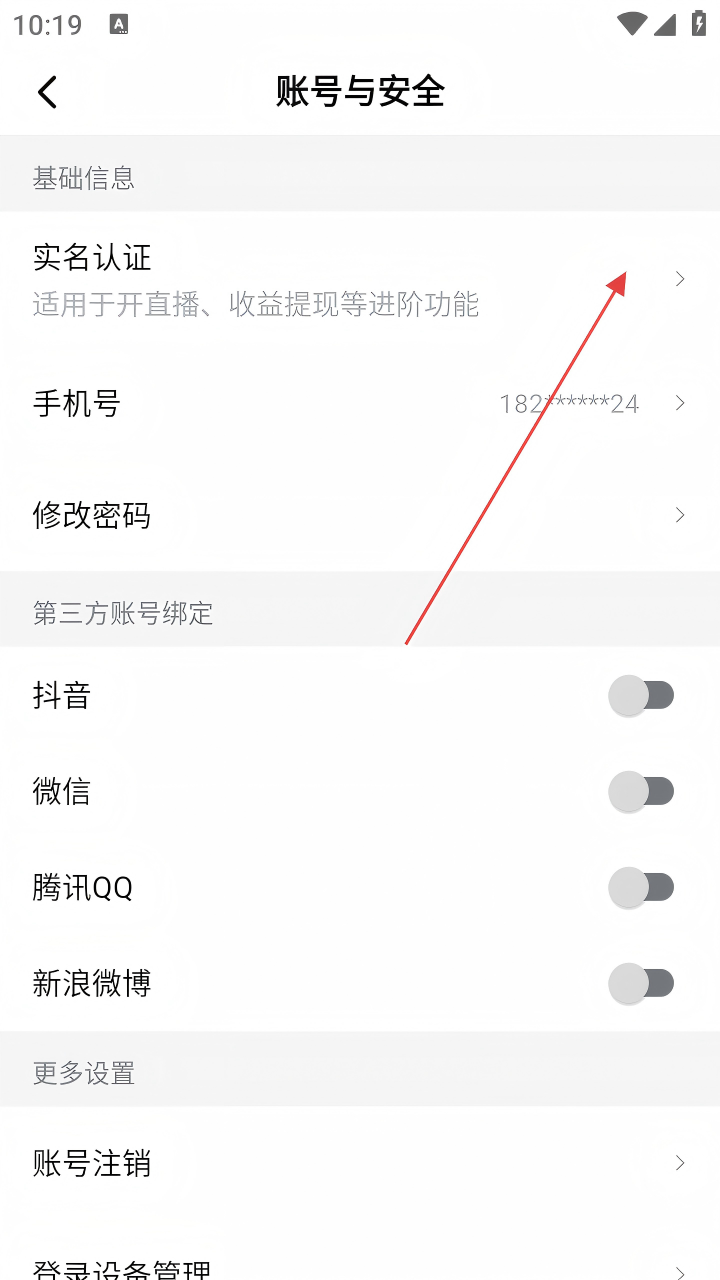Enable 微信 account binding switch

click(642, 791)
